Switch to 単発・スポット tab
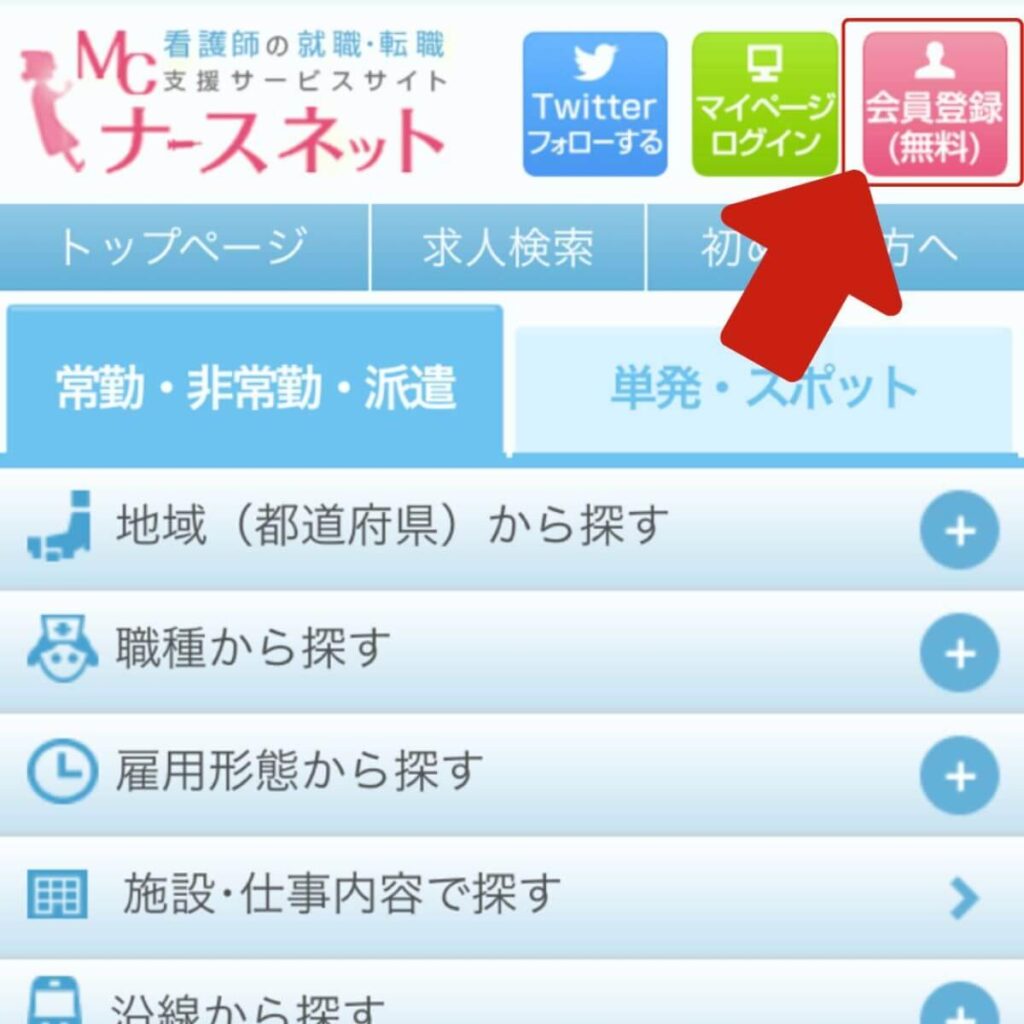1024x1024 pixels. tap(764, 387)
